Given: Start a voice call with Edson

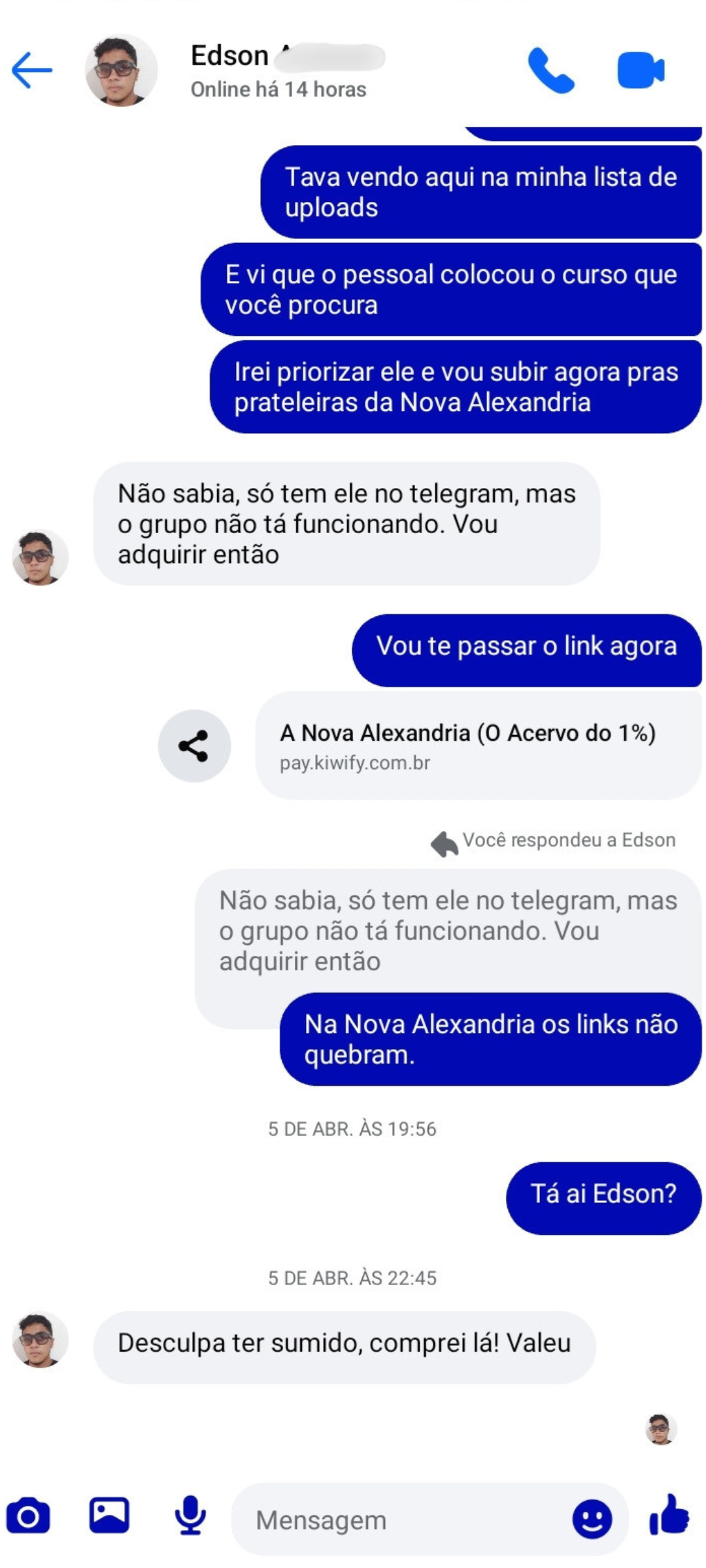Looking at the screenshot, I should coord(550,71).
